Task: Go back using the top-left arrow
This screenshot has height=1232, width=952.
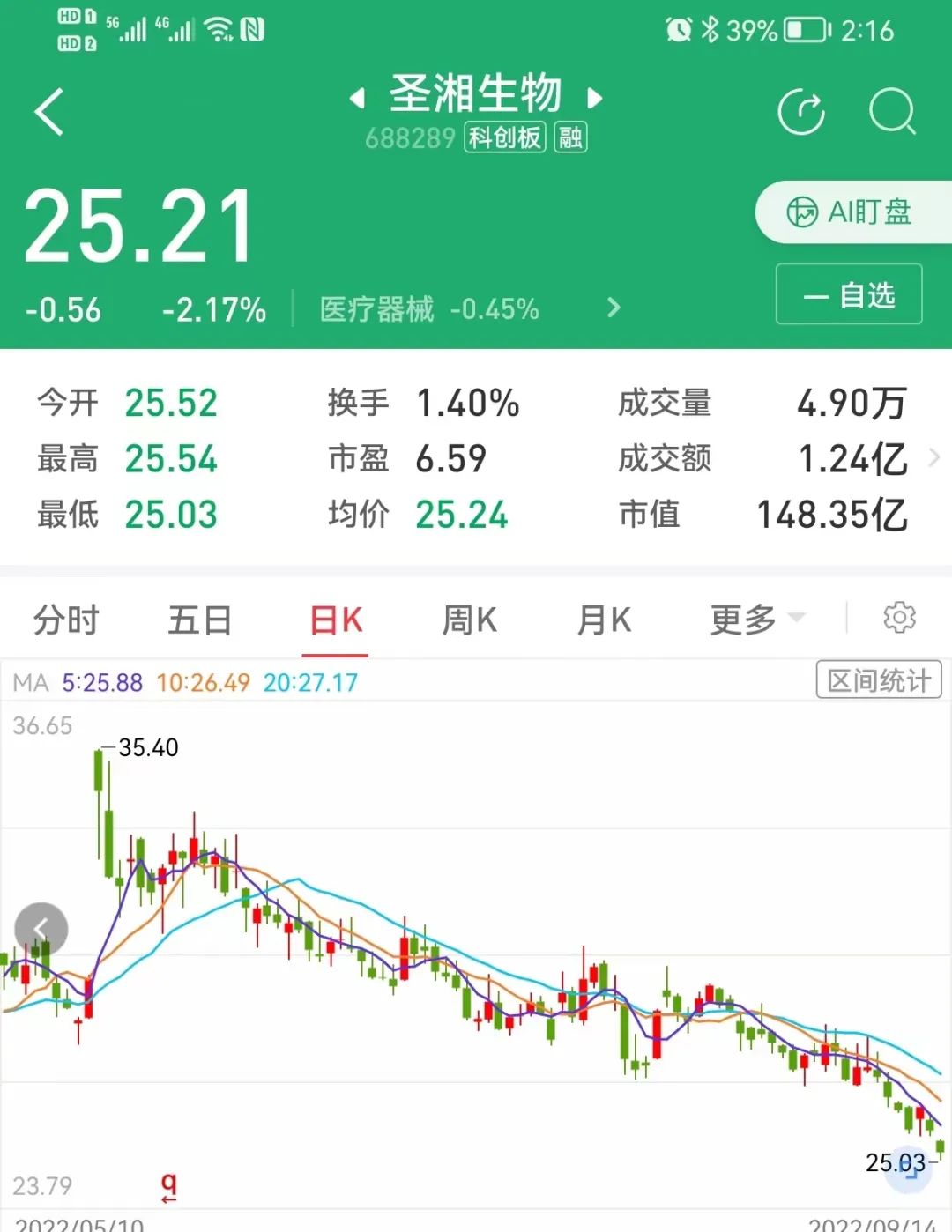Action: coord(49,112)
